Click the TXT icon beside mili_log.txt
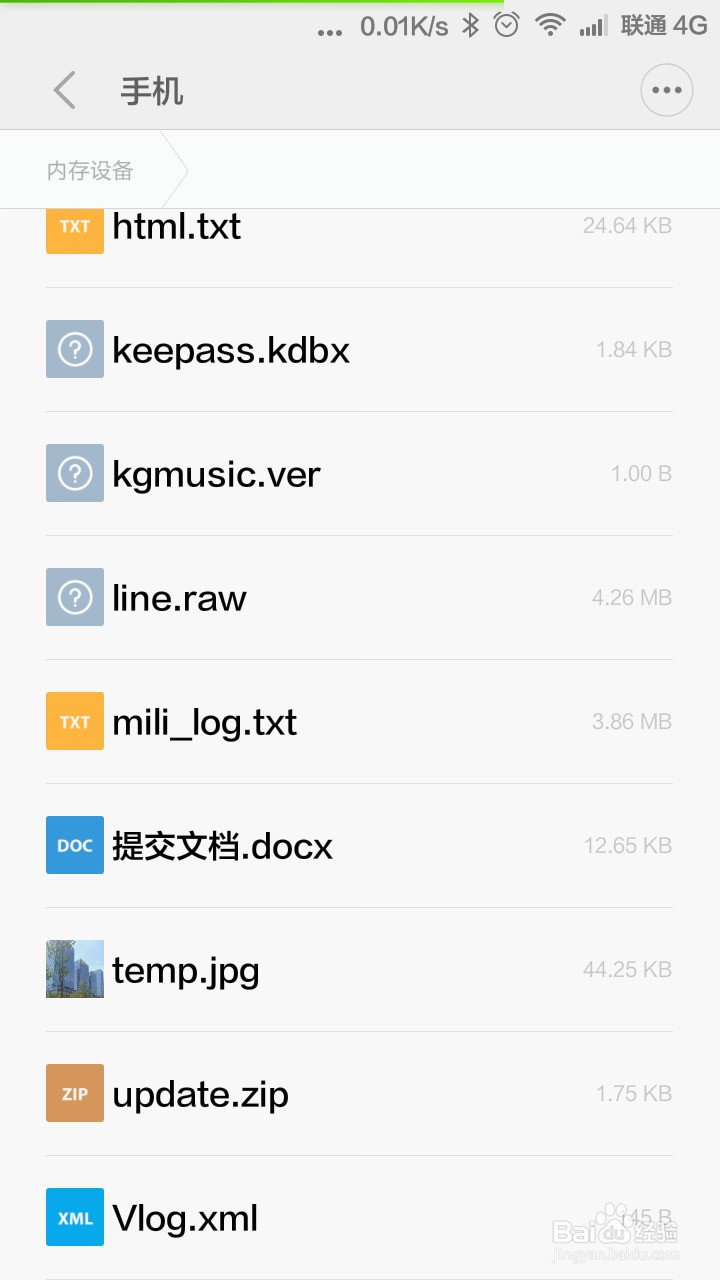 75,721
